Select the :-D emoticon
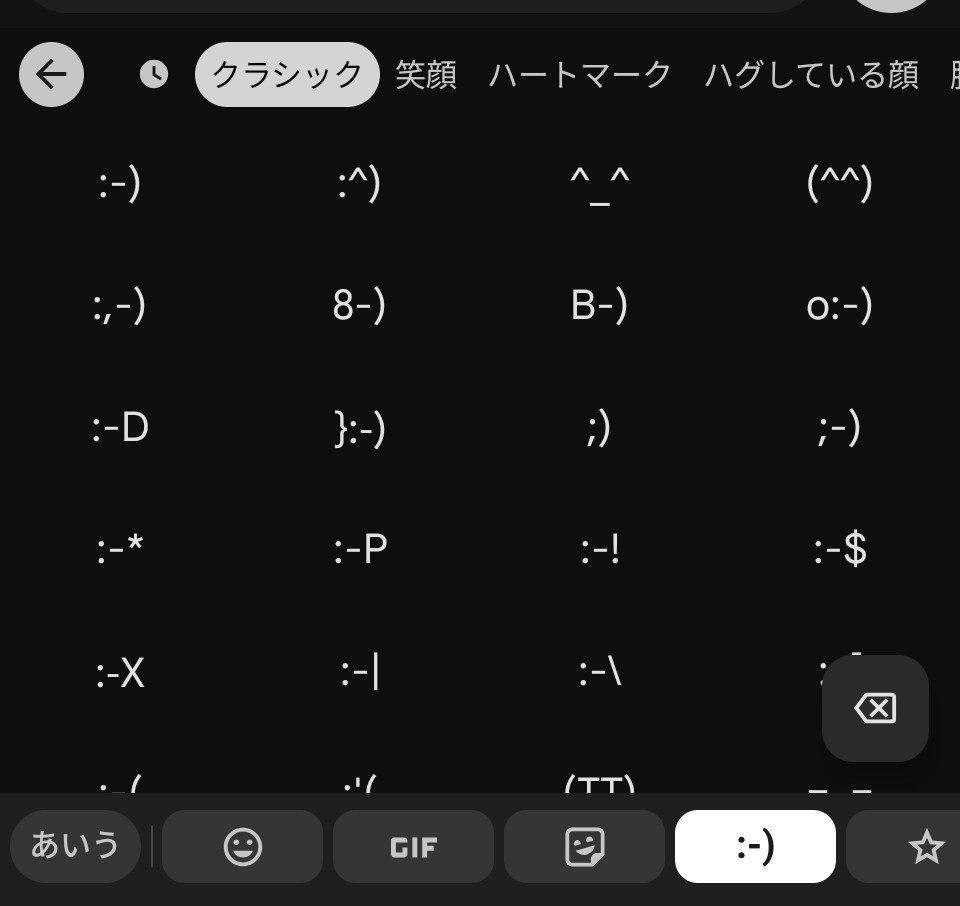 120,428
